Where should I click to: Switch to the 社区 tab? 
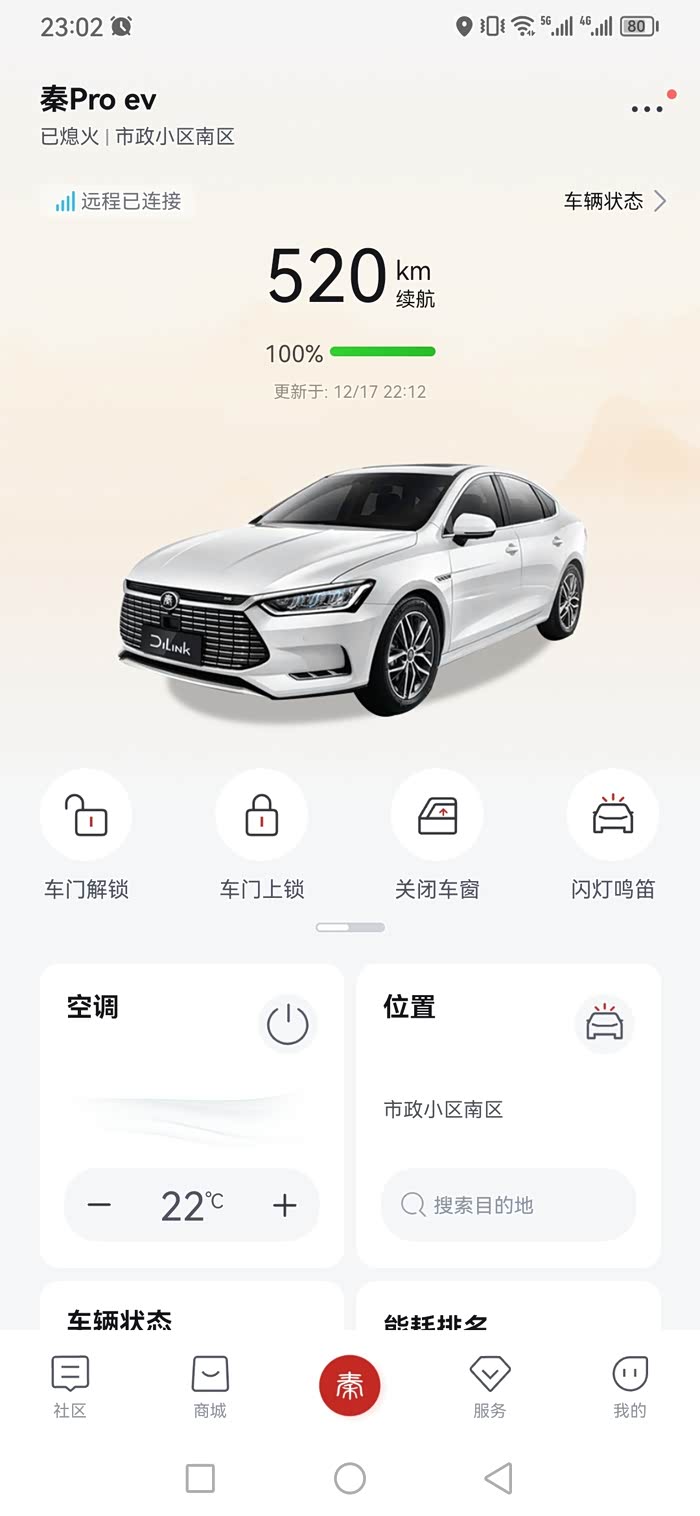[x=70, y=1386]
